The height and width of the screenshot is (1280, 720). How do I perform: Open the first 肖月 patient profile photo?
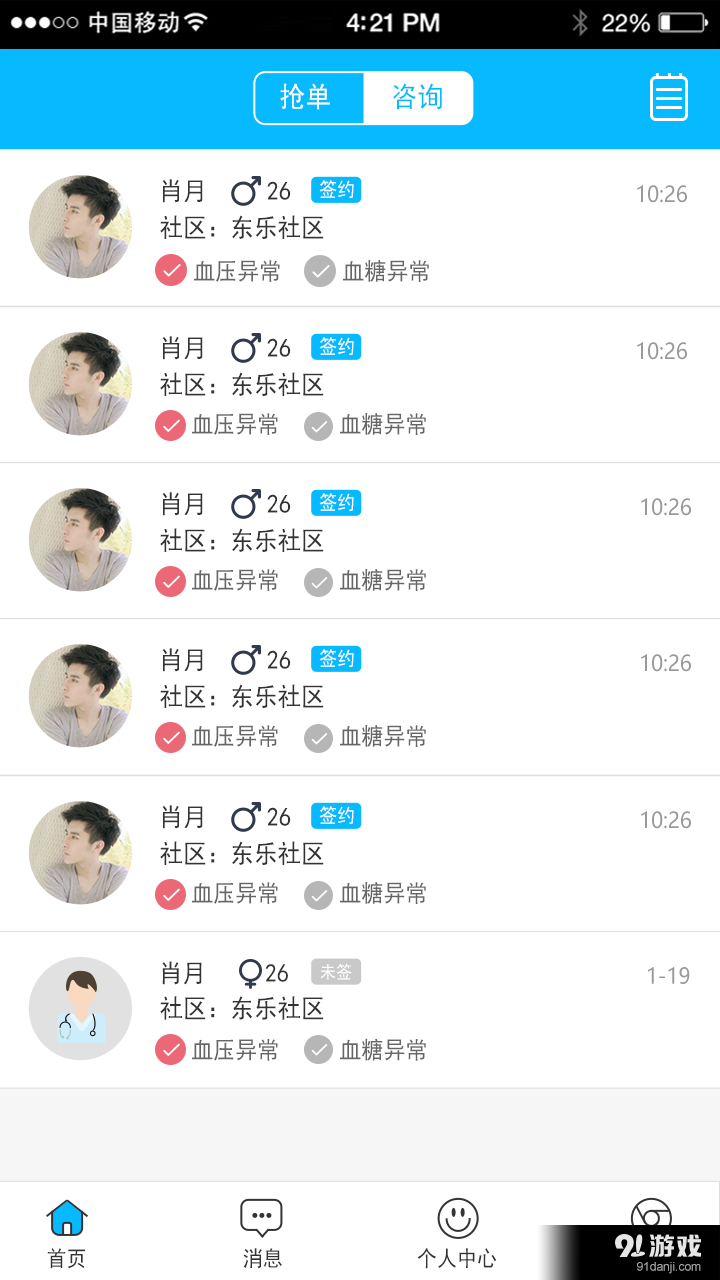click(x=80, y=226)
